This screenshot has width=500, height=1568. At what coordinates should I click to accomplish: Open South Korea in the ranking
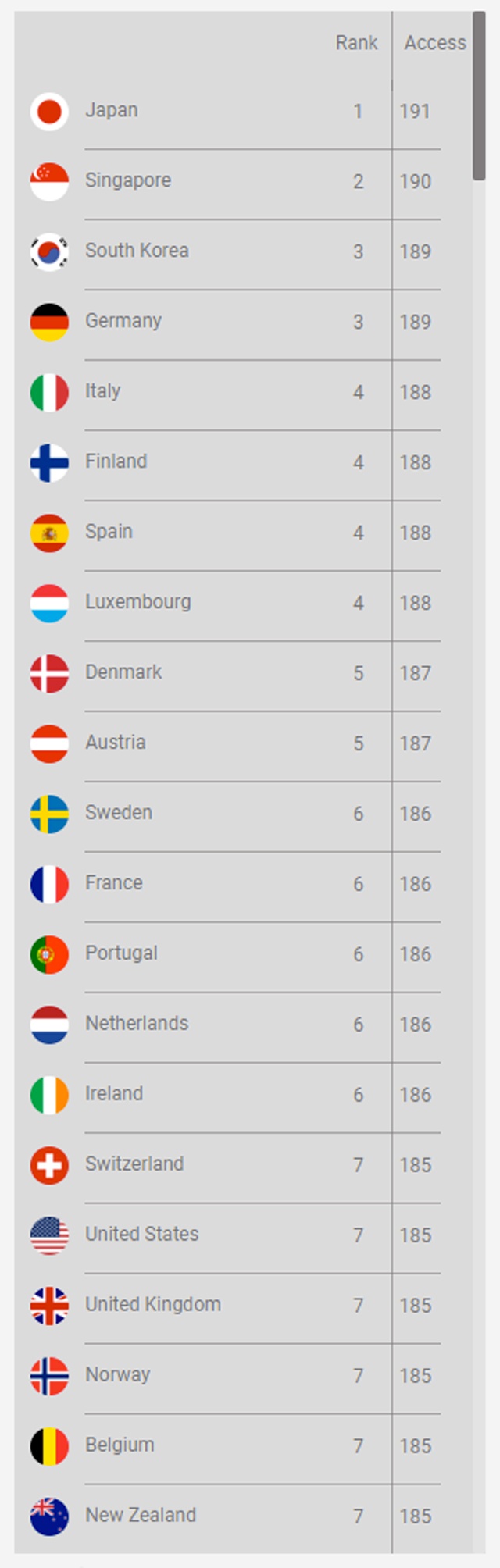click(137, 251)
